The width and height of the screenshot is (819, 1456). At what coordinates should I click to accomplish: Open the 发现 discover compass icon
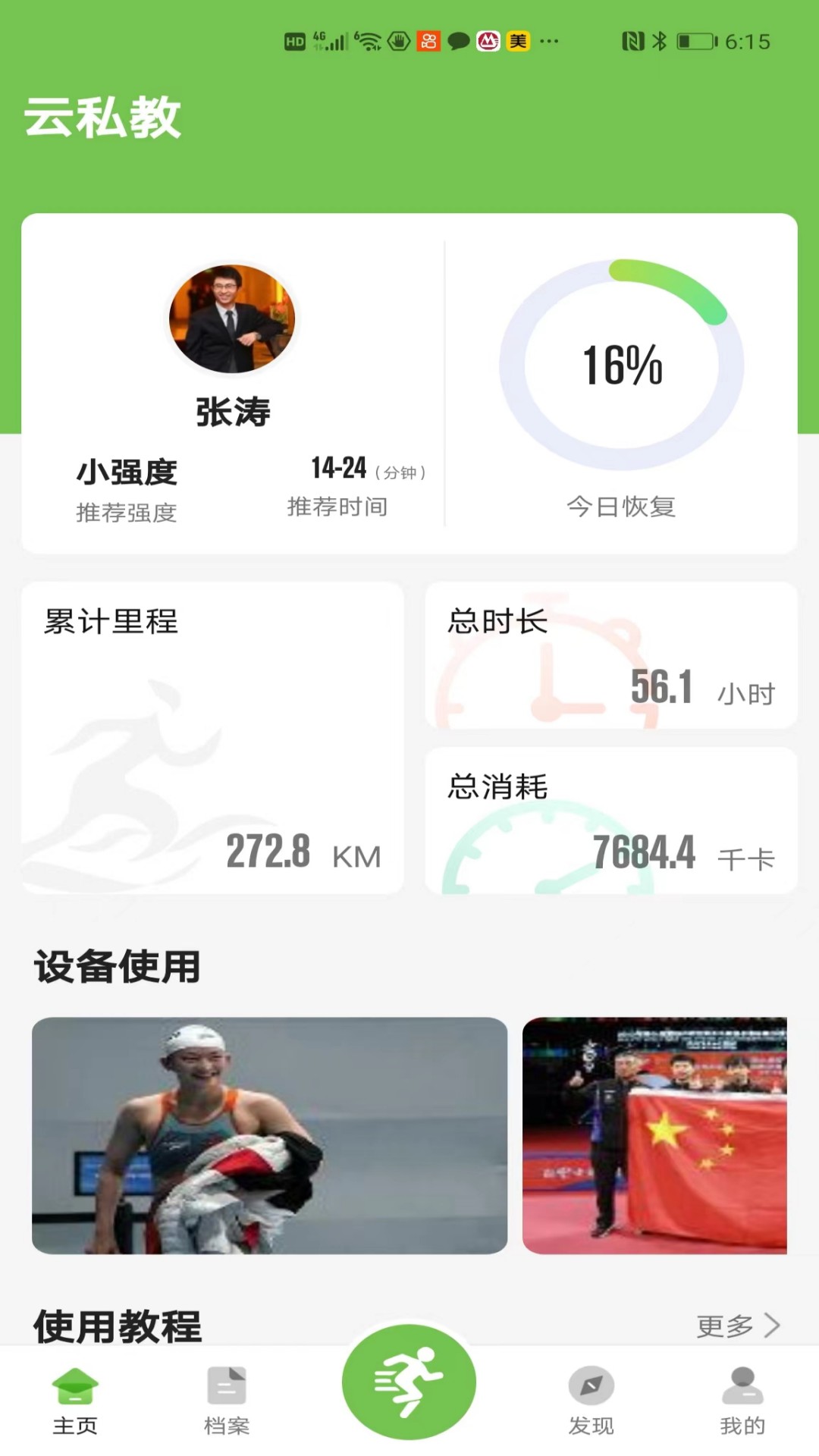[x=591, y=1386]
